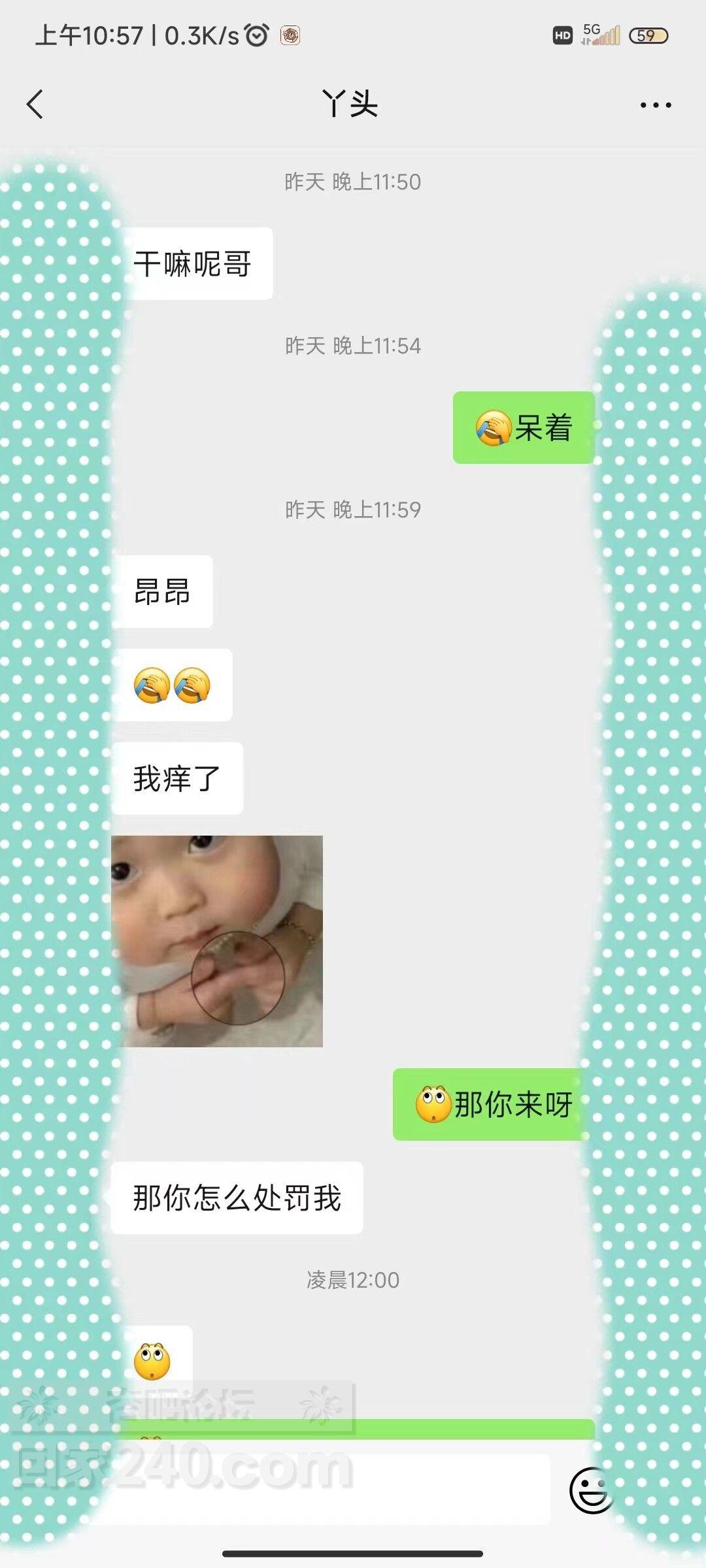Open the three-dot chat options menu
This screenshot has height=1568, width=706.
pos(655,105)
